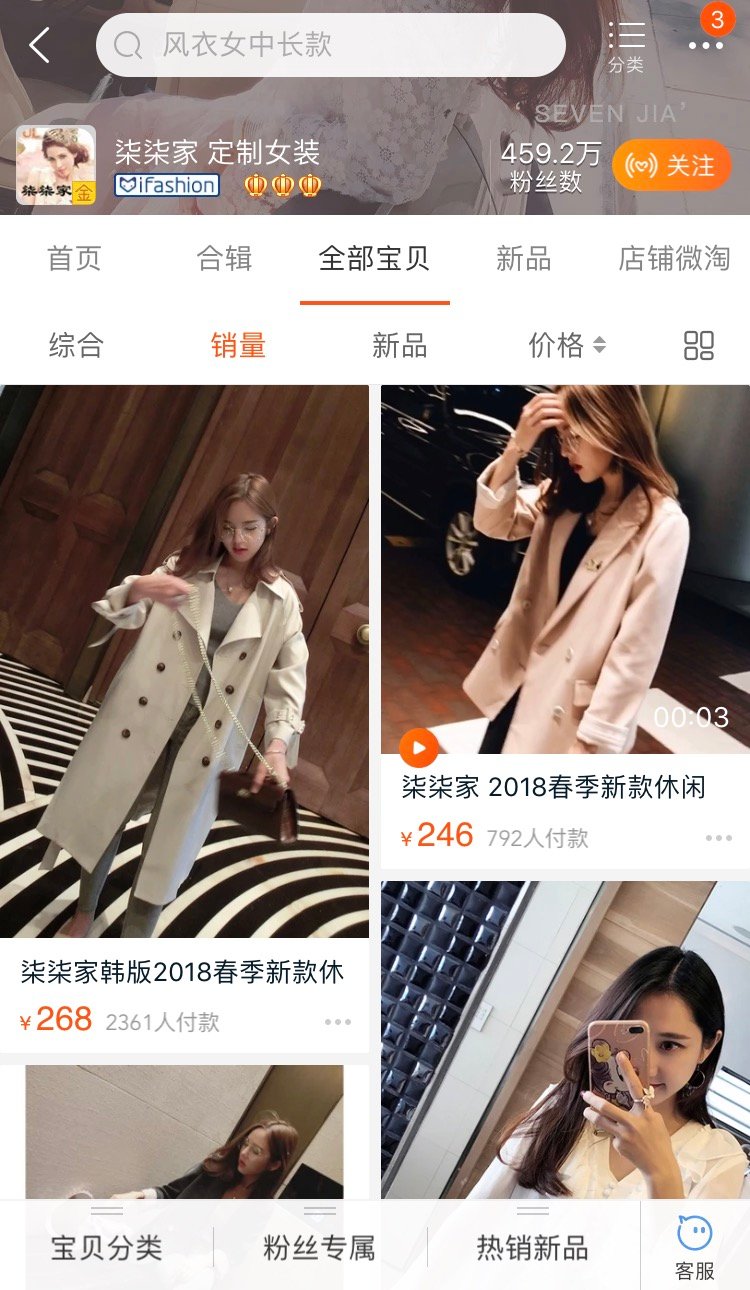Tap the search box for 风衣女中长款
The width and height of the screenshot is (750, 1290).
point(330,45)
